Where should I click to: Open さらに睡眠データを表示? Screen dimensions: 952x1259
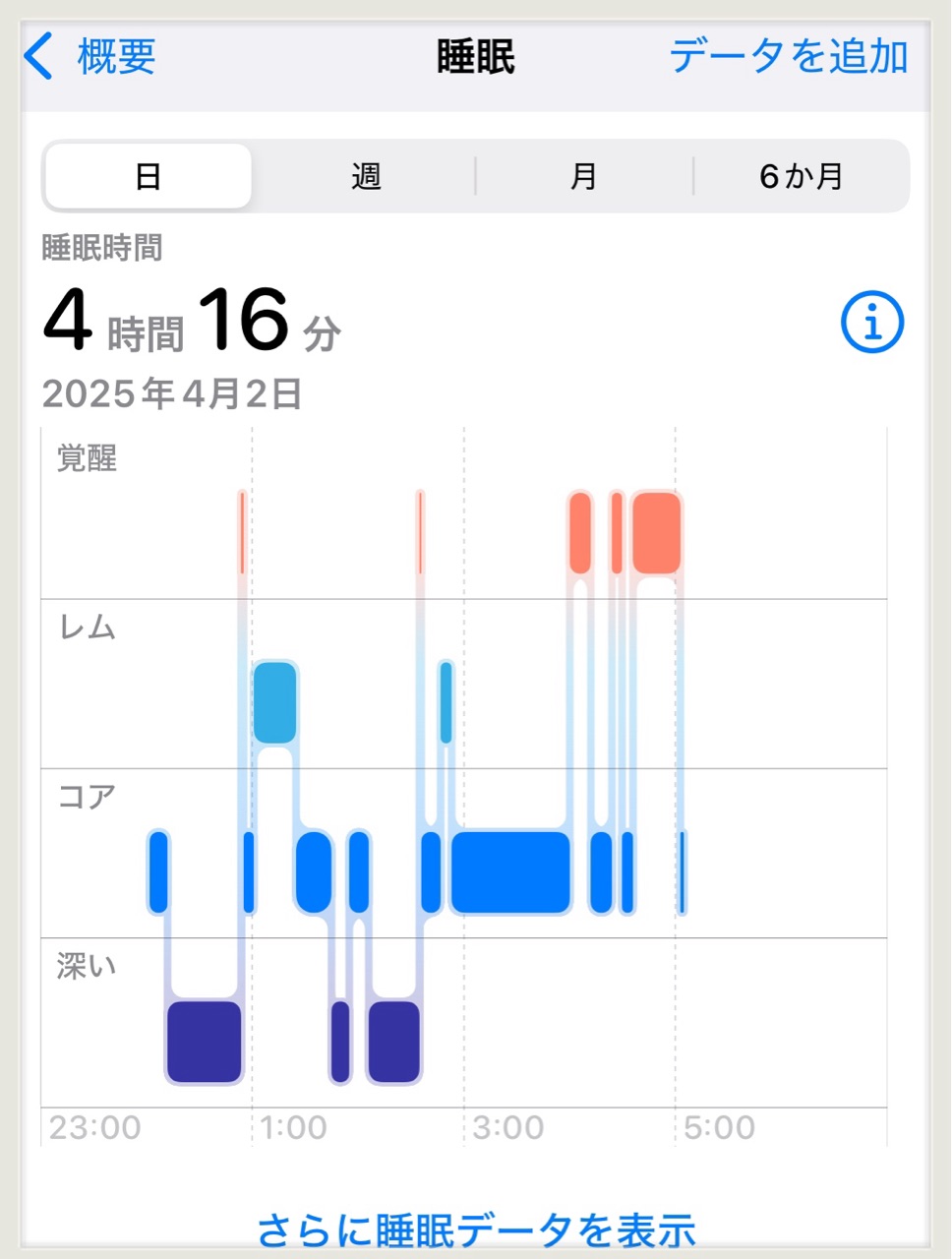[476, 1229]
